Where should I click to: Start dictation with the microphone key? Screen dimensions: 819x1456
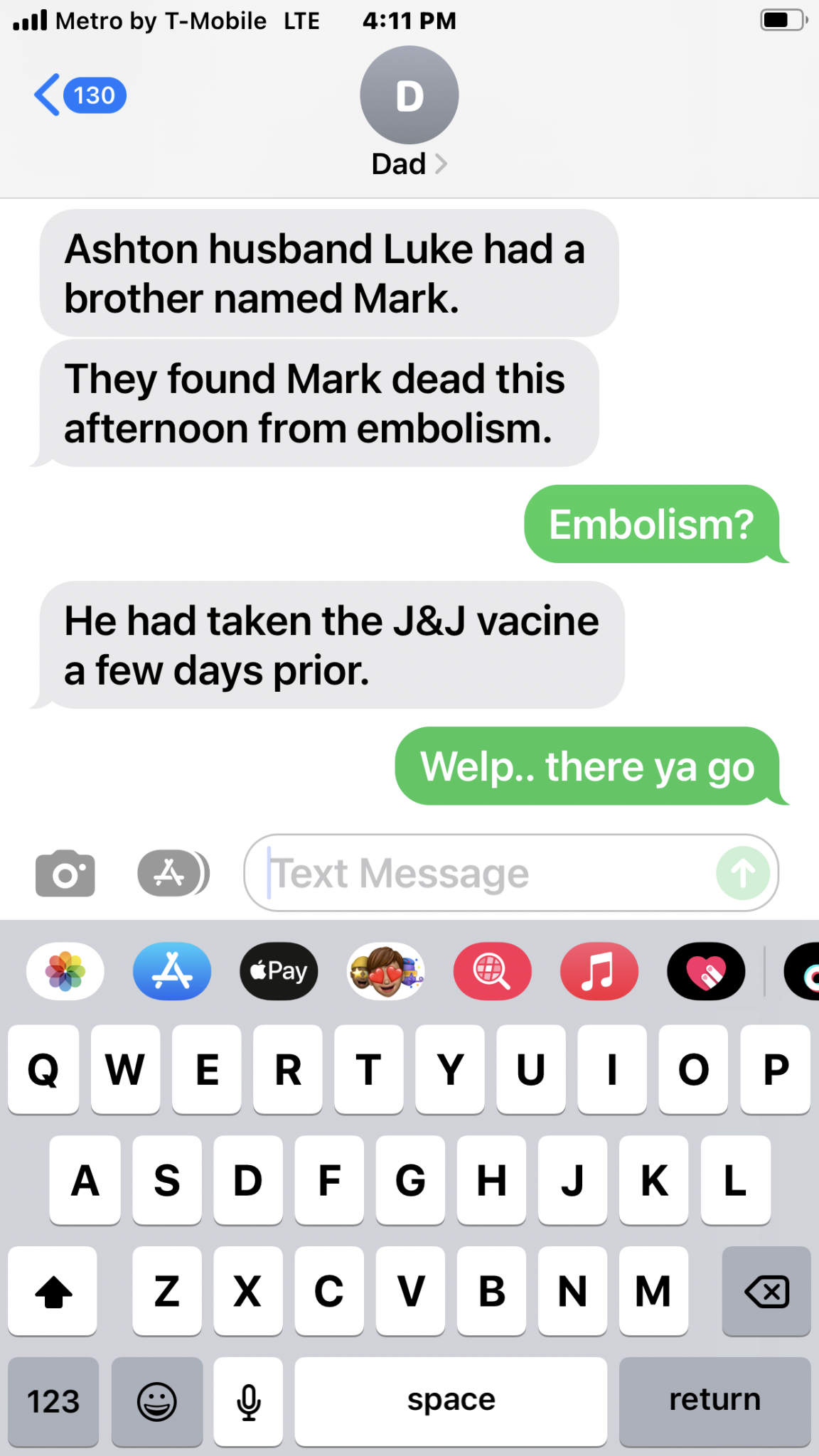248,1401
